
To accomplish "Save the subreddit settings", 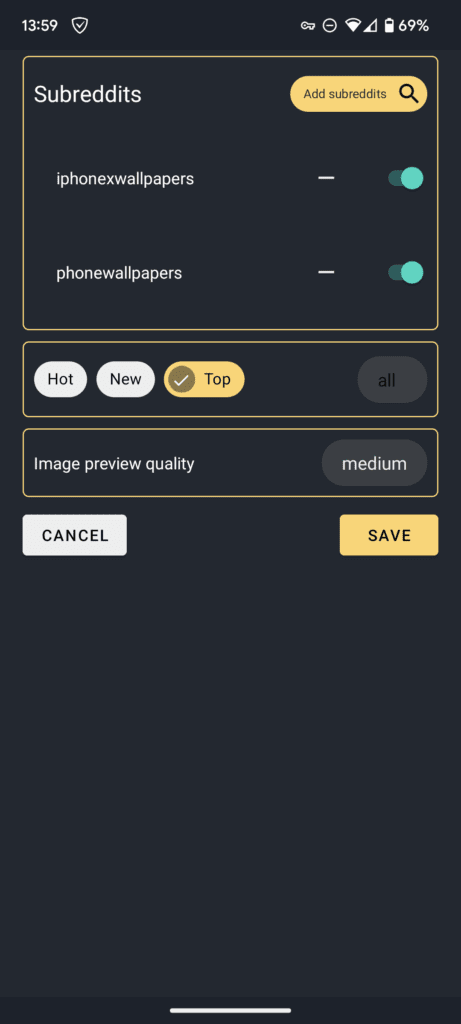I will point(389,535).
